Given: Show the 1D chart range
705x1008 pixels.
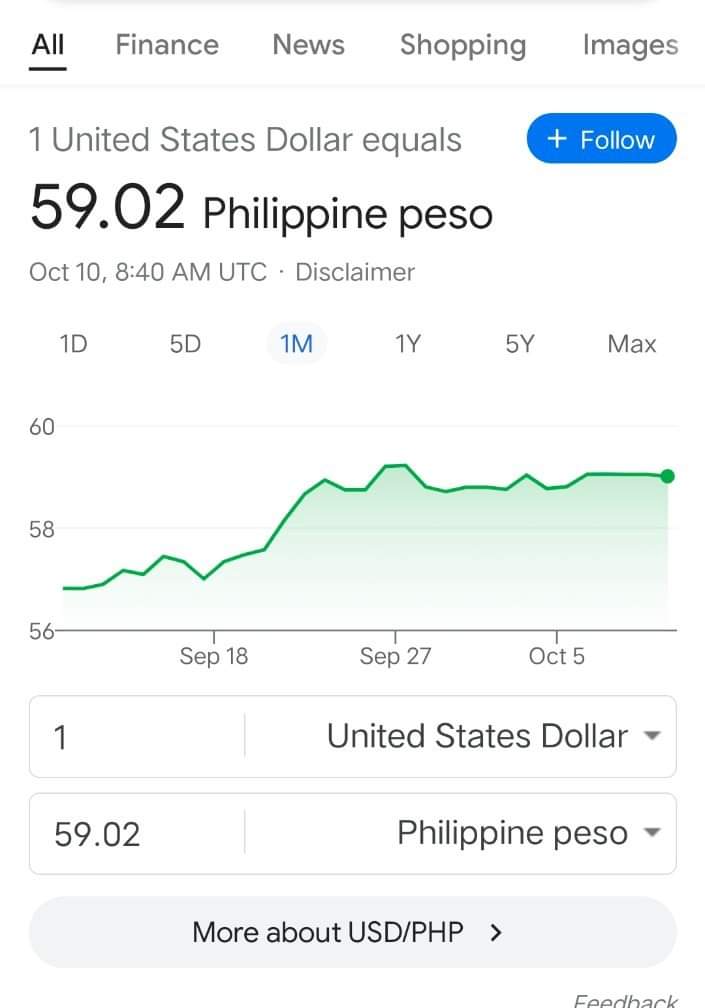Looking at the screenshot, I should (73, 344).
